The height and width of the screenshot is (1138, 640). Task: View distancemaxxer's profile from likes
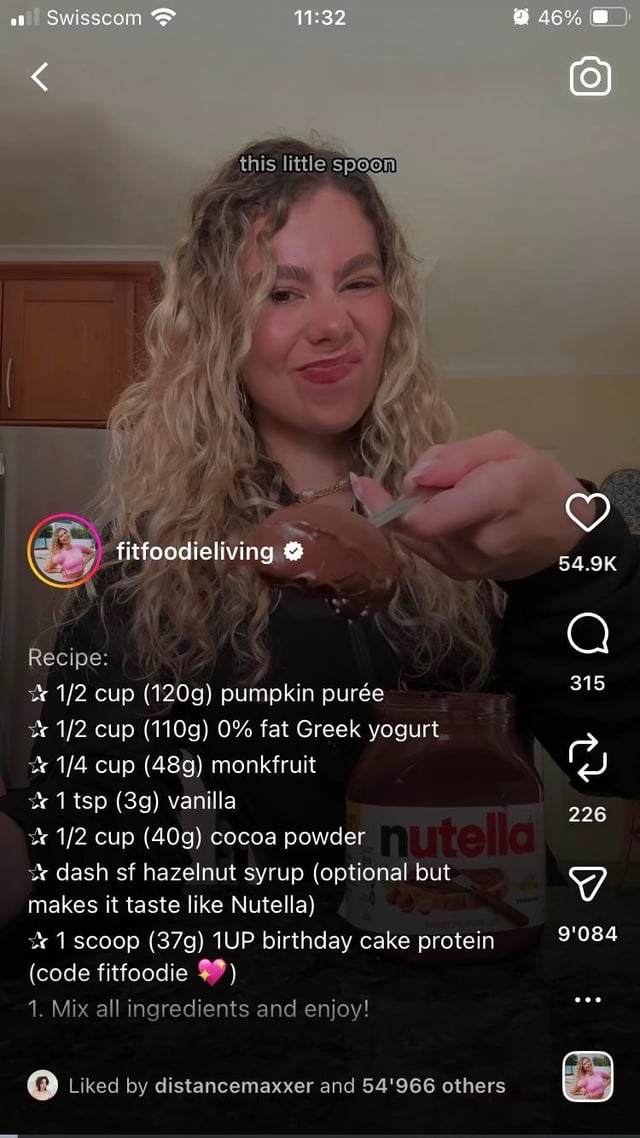(235, 1086)
